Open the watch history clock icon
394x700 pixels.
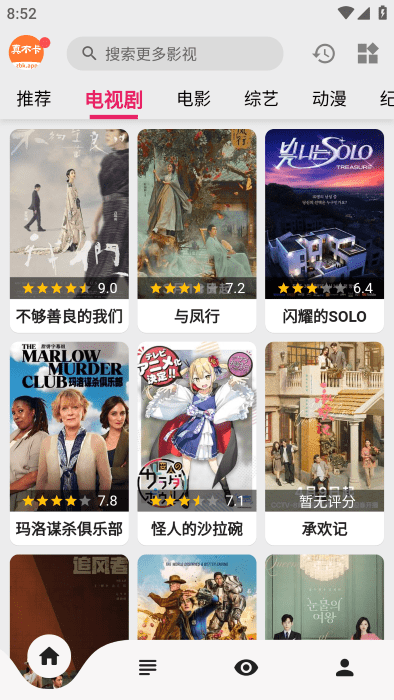324,54
